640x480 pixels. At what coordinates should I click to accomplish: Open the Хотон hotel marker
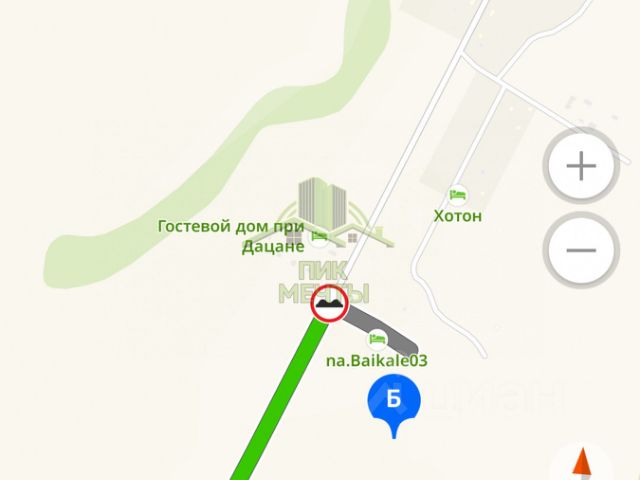point(458,194)
